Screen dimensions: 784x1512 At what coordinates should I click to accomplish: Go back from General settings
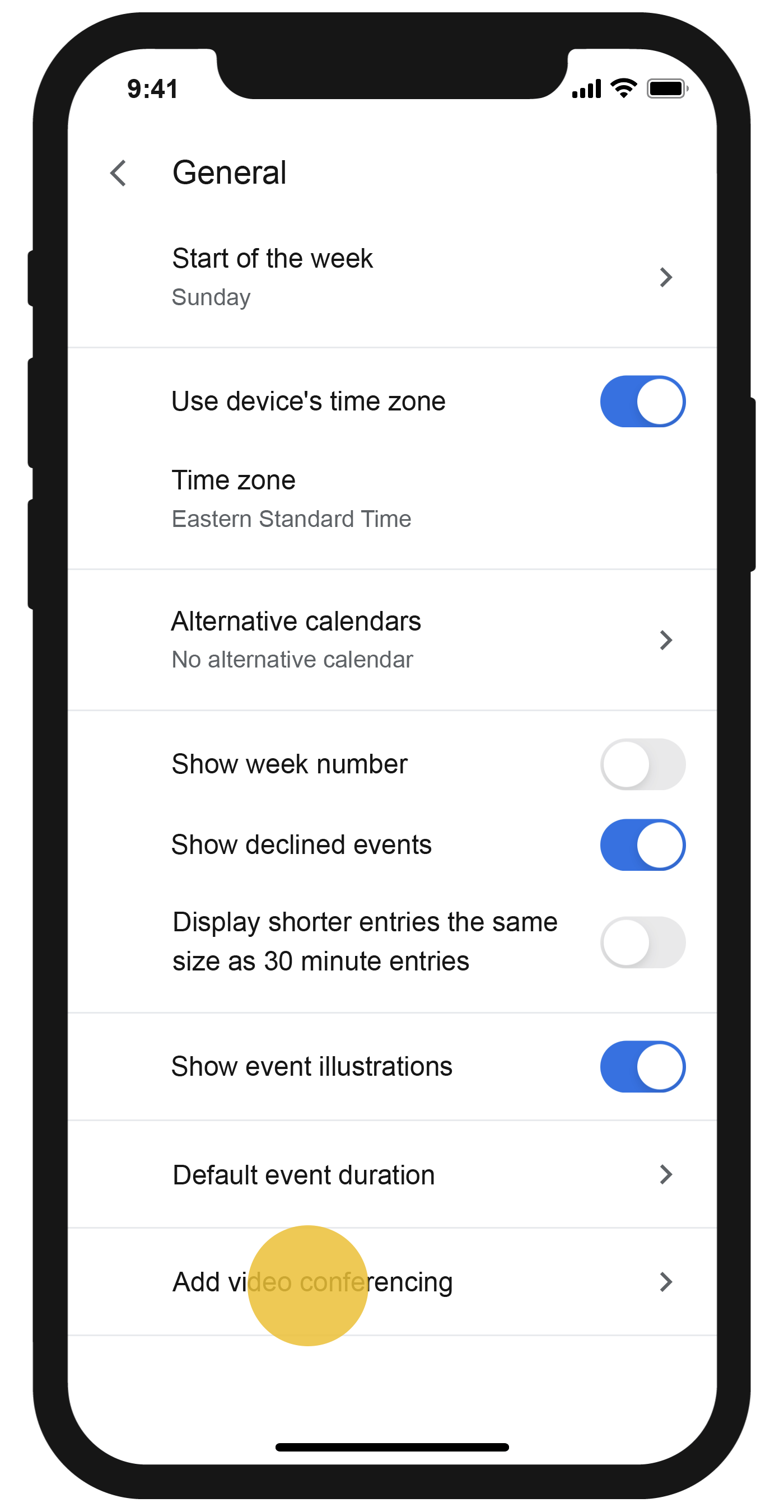119,173
